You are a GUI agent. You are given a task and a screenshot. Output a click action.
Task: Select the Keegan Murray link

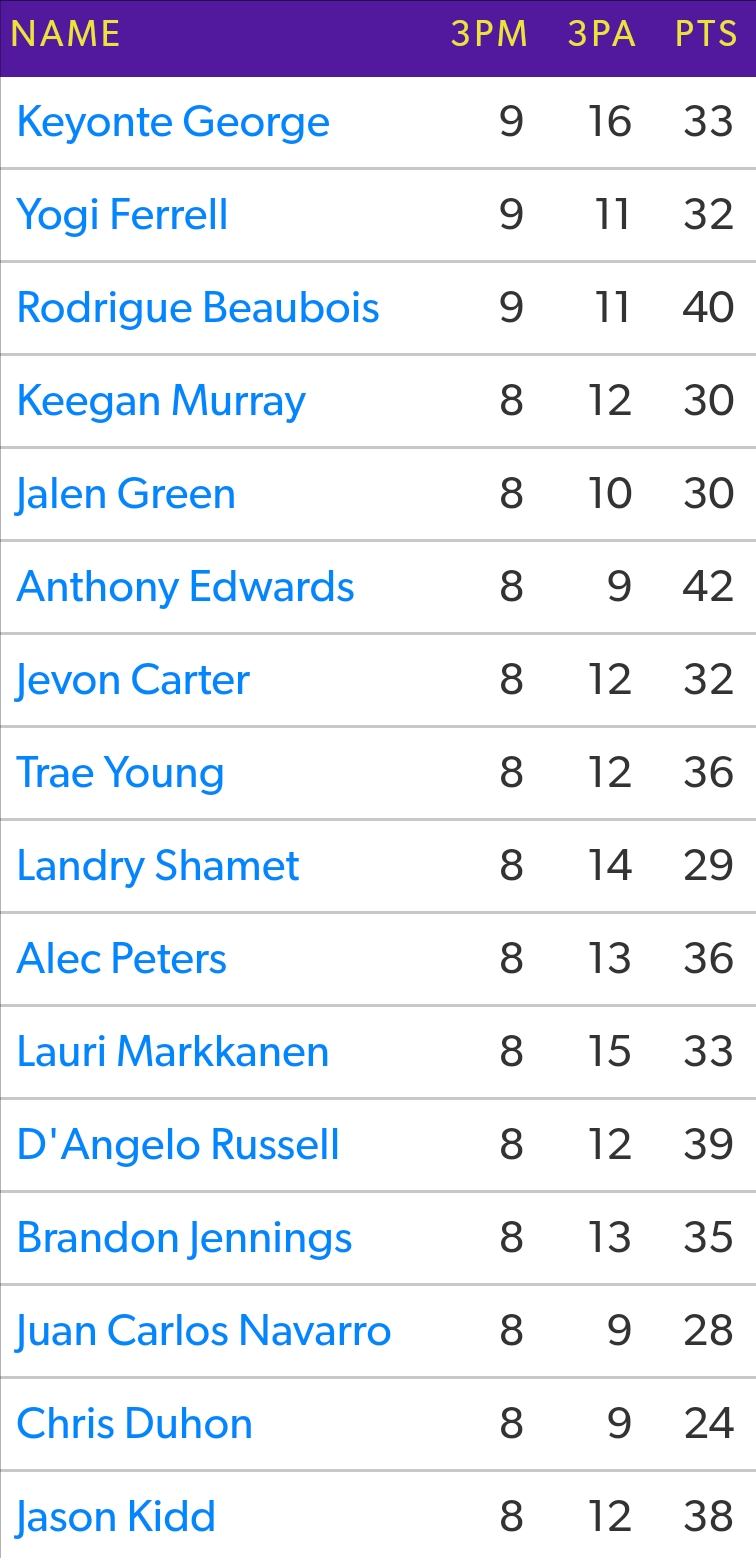tap(161, 402)
